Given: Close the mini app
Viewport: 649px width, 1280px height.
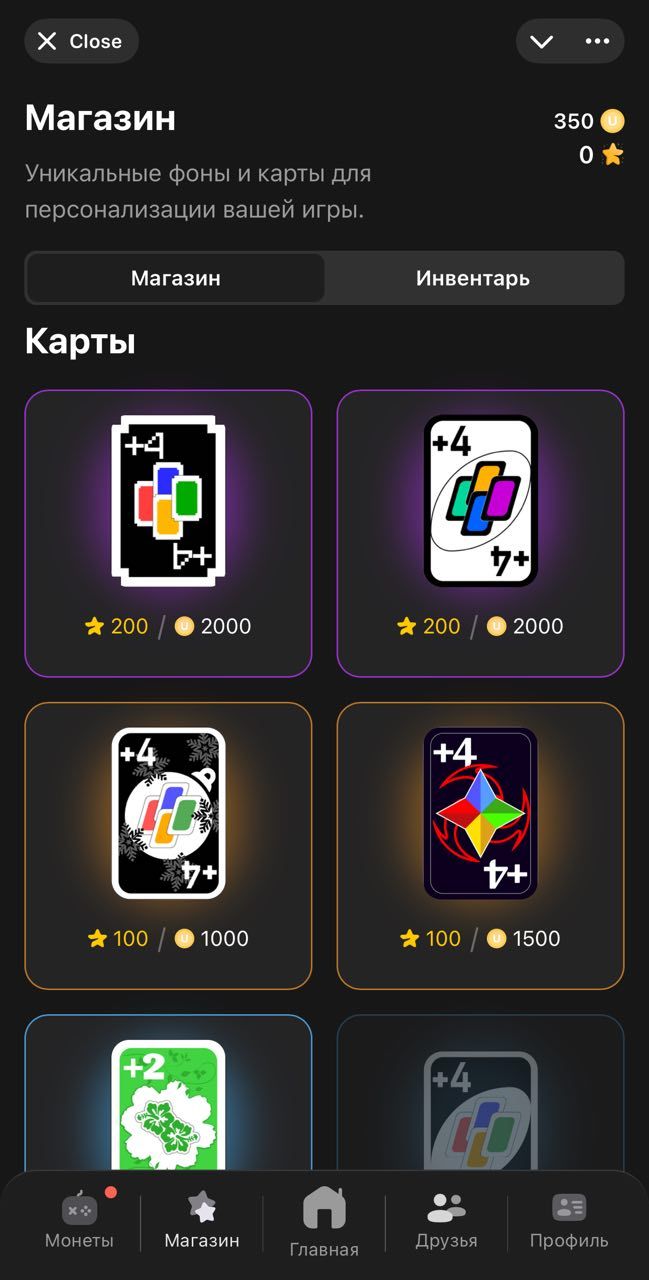Looking at the screenshot, I should pyautogui.click(x=81, y=41).
